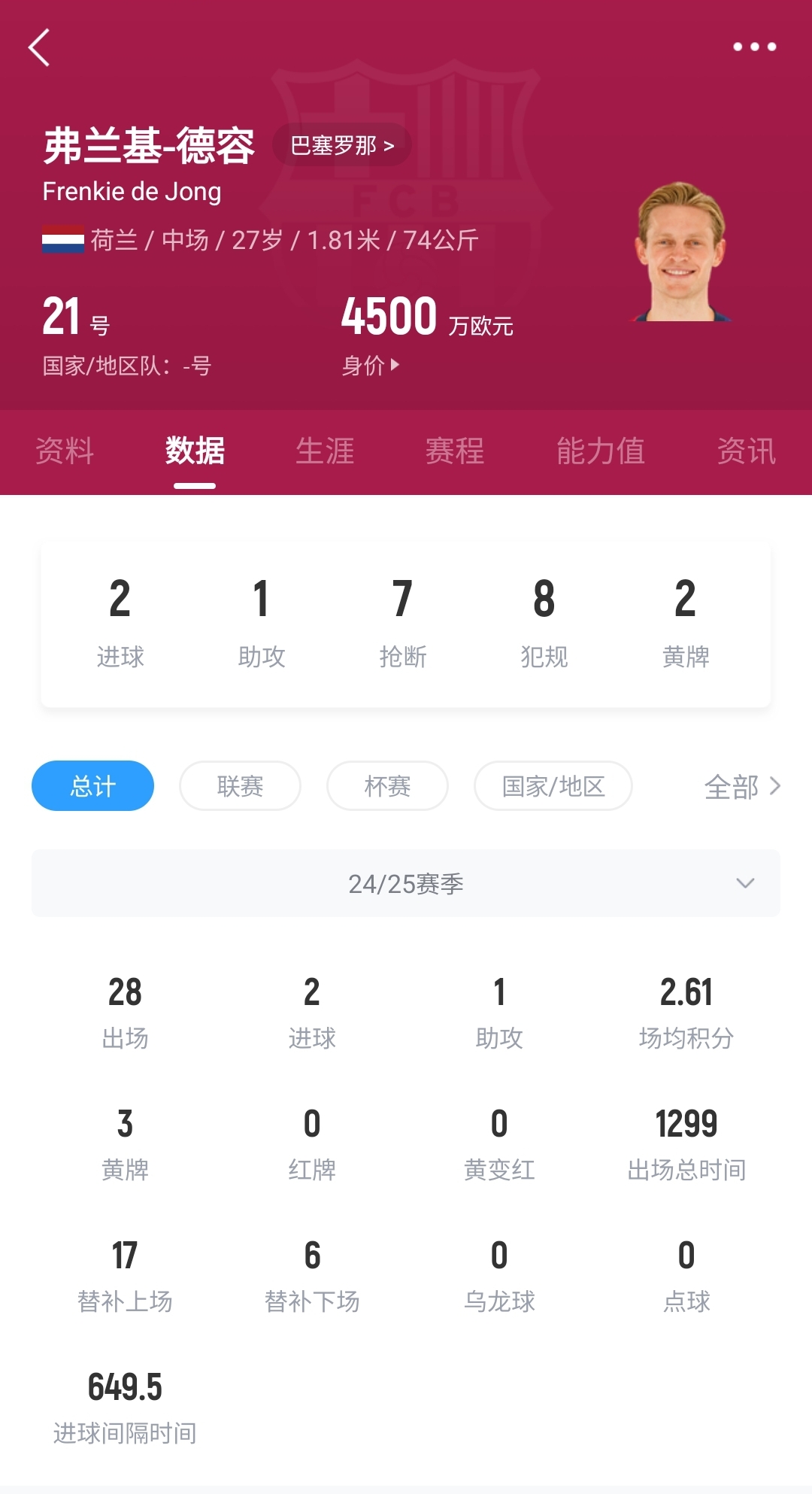Open the 赛程 tab

tap(455, 451)
